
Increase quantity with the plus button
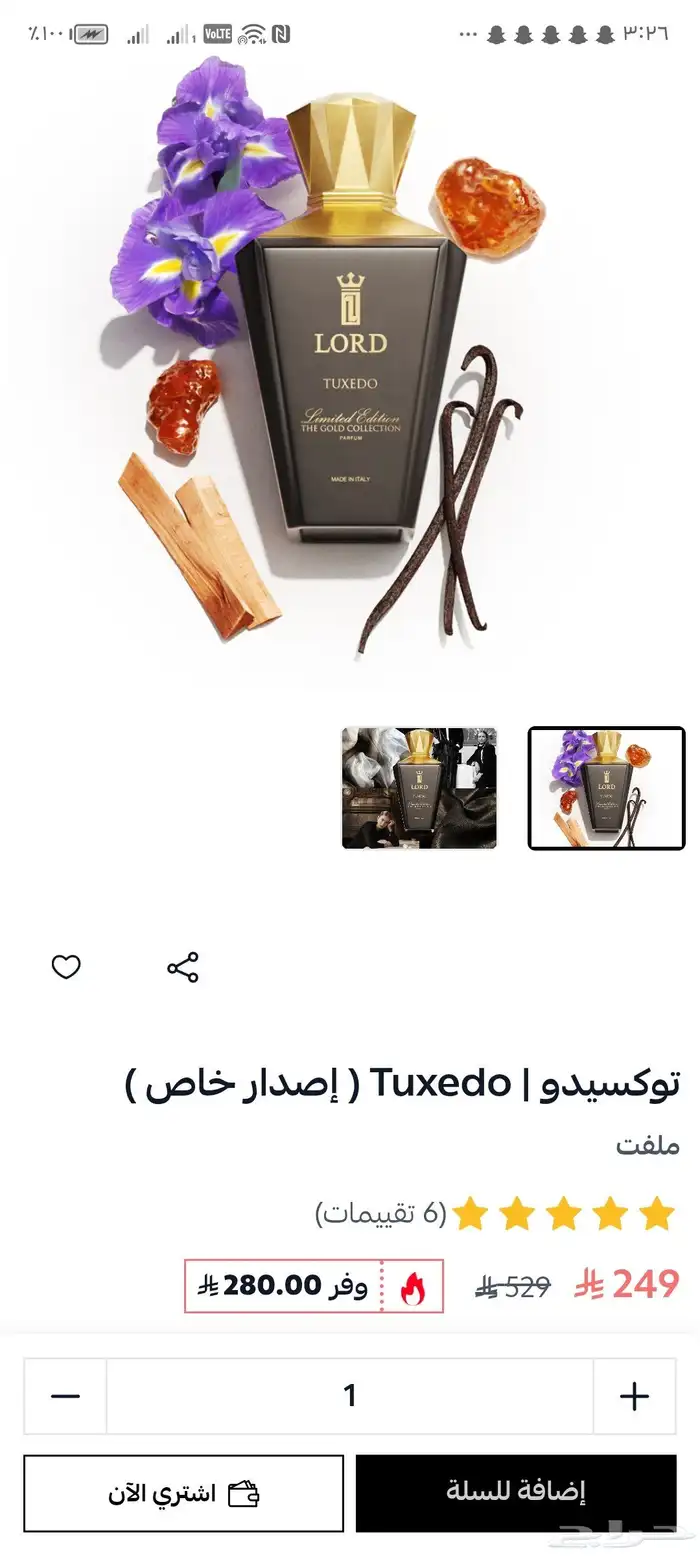(x=634, y=1396)
